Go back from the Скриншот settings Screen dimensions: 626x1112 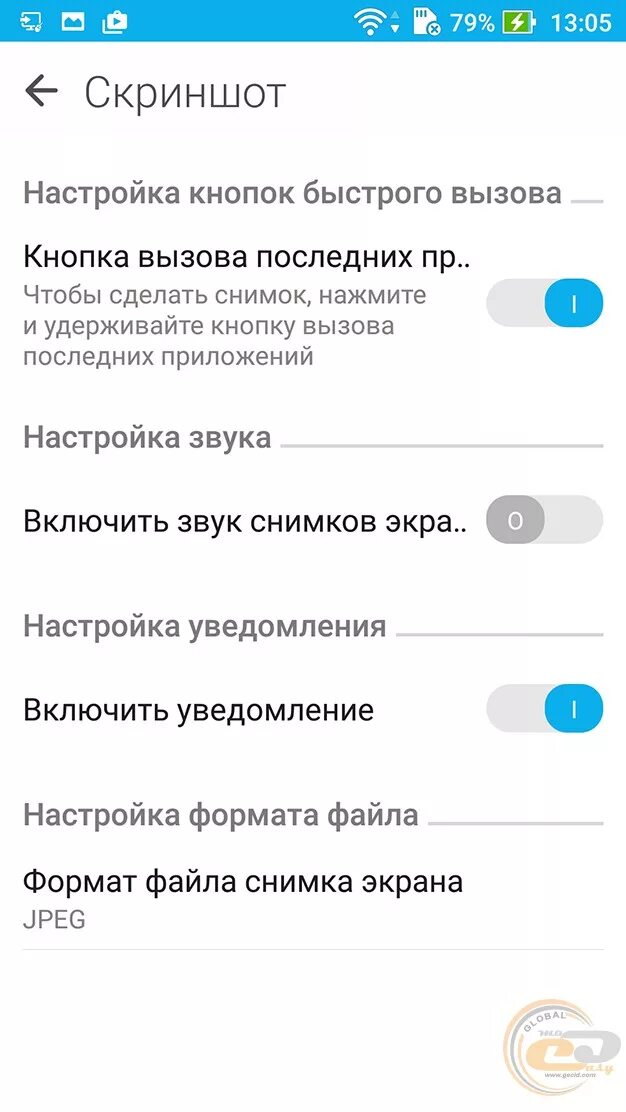[x=41, y=92]
